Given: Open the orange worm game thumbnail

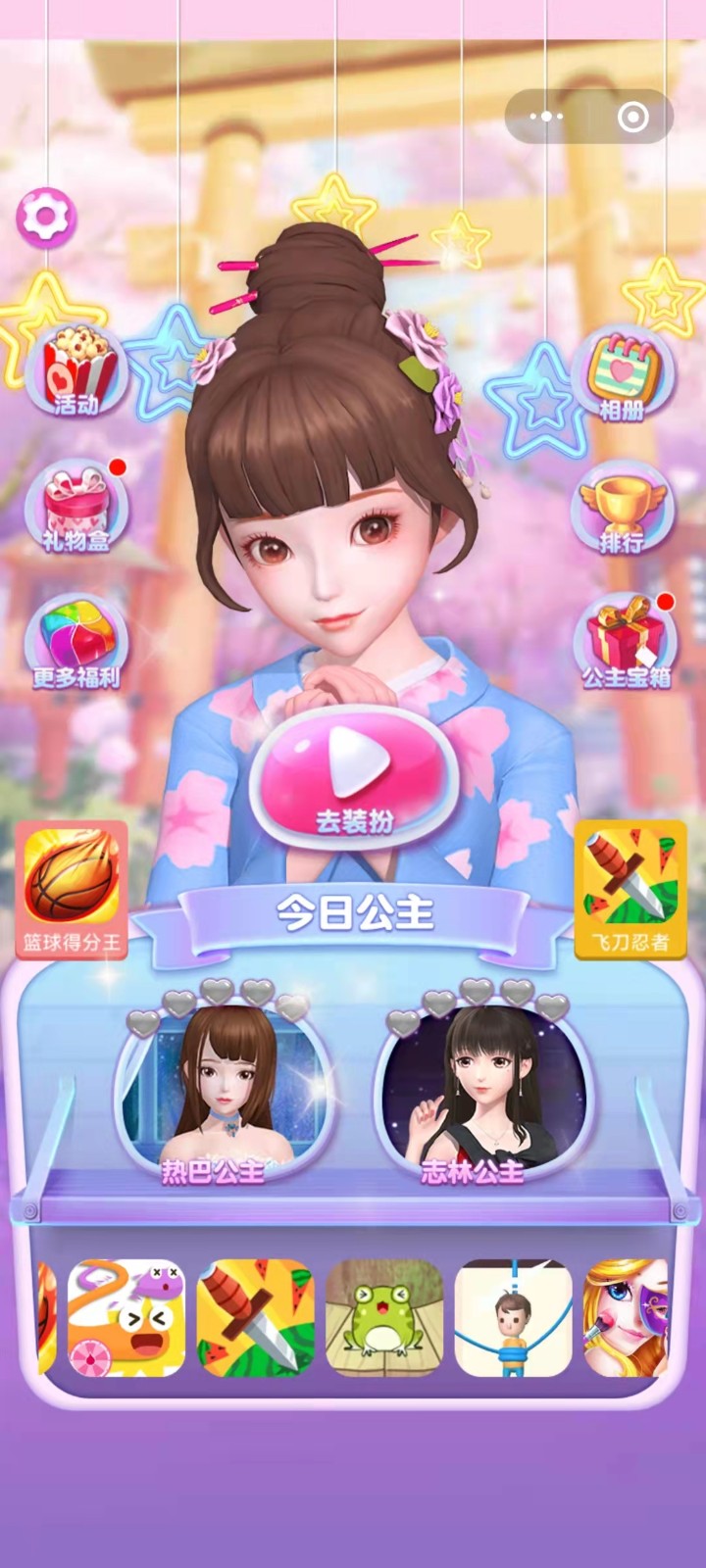Looking at the screenshot, I should point(126,1317).
